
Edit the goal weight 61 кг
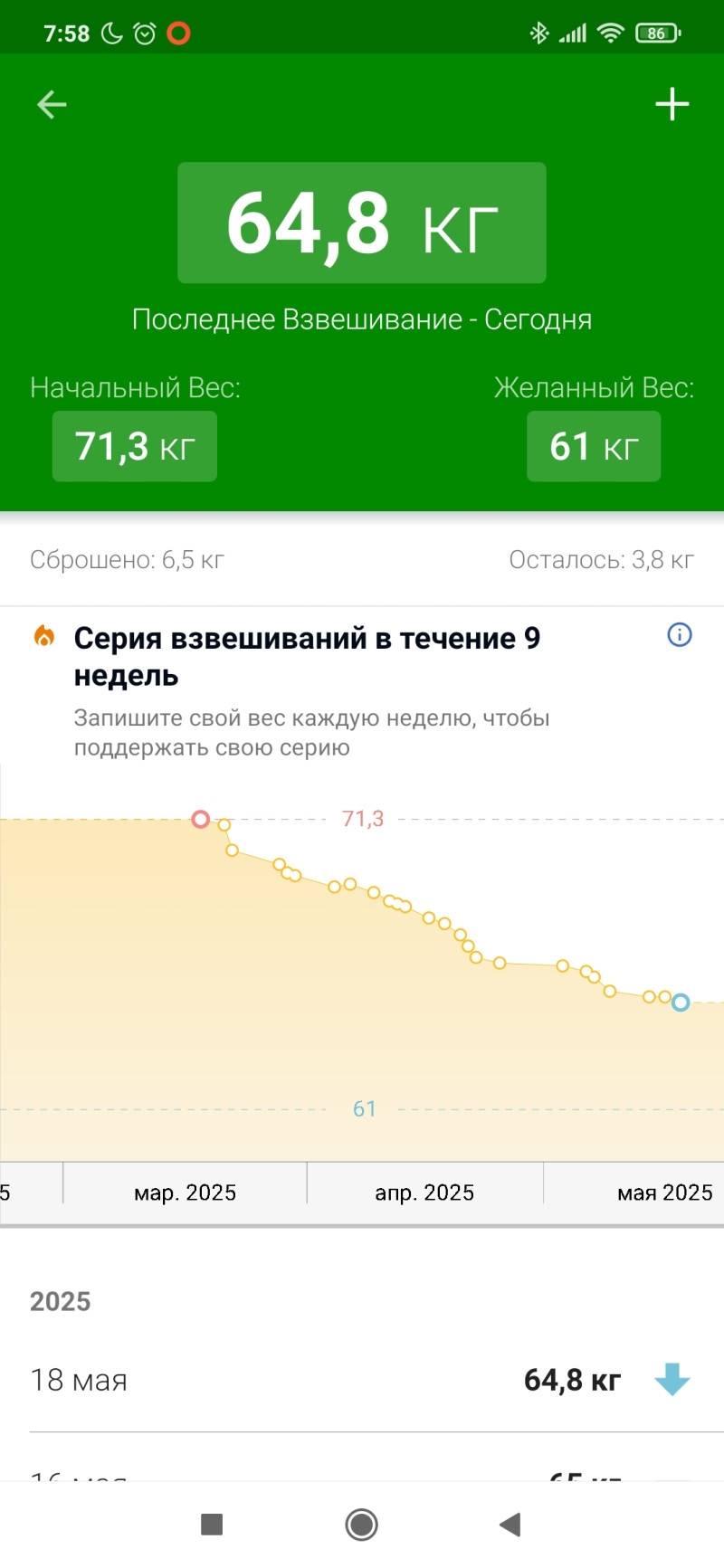594,446
